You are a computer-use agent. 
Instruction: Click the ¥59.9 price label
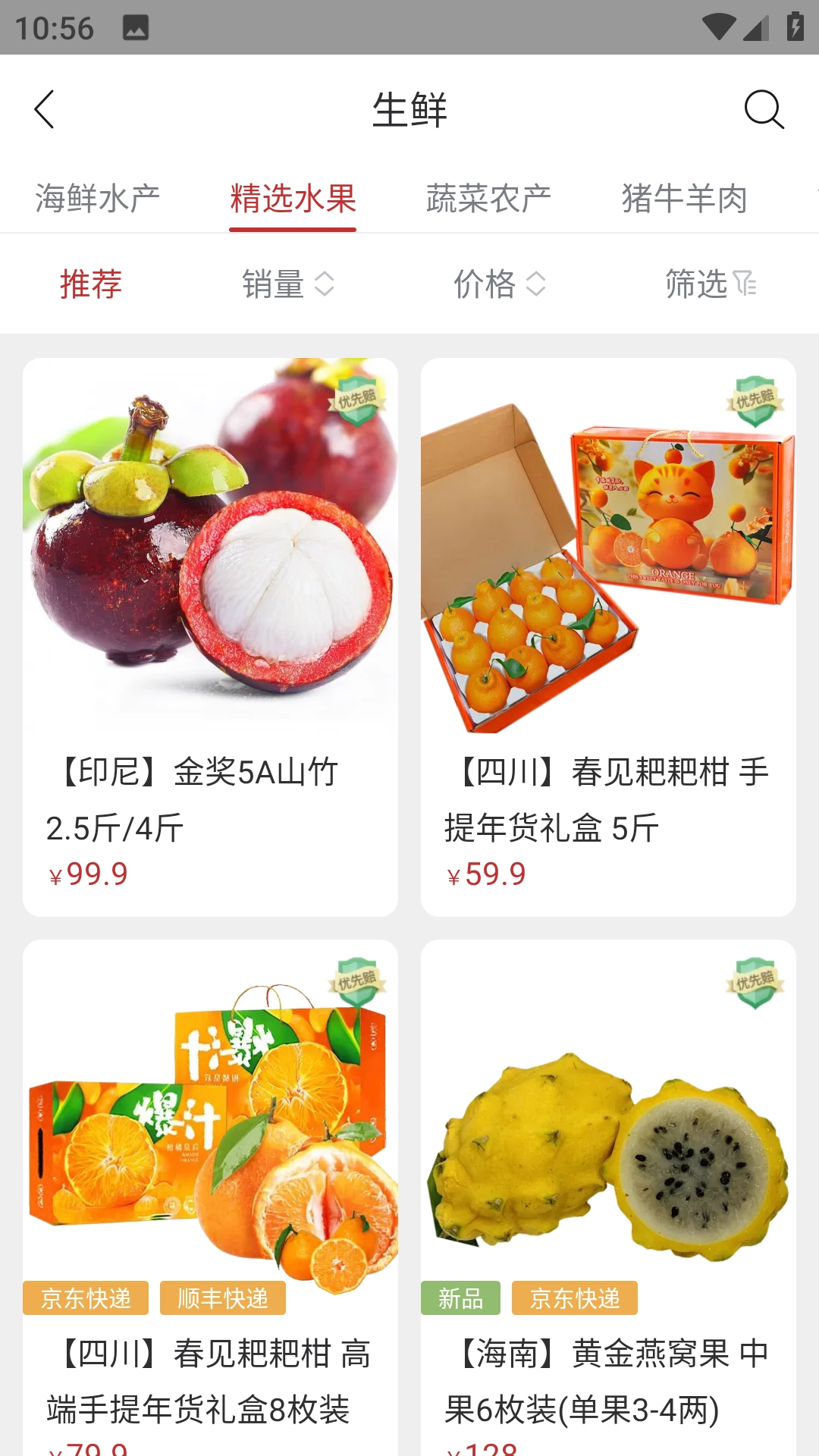[x=485, y=874]
